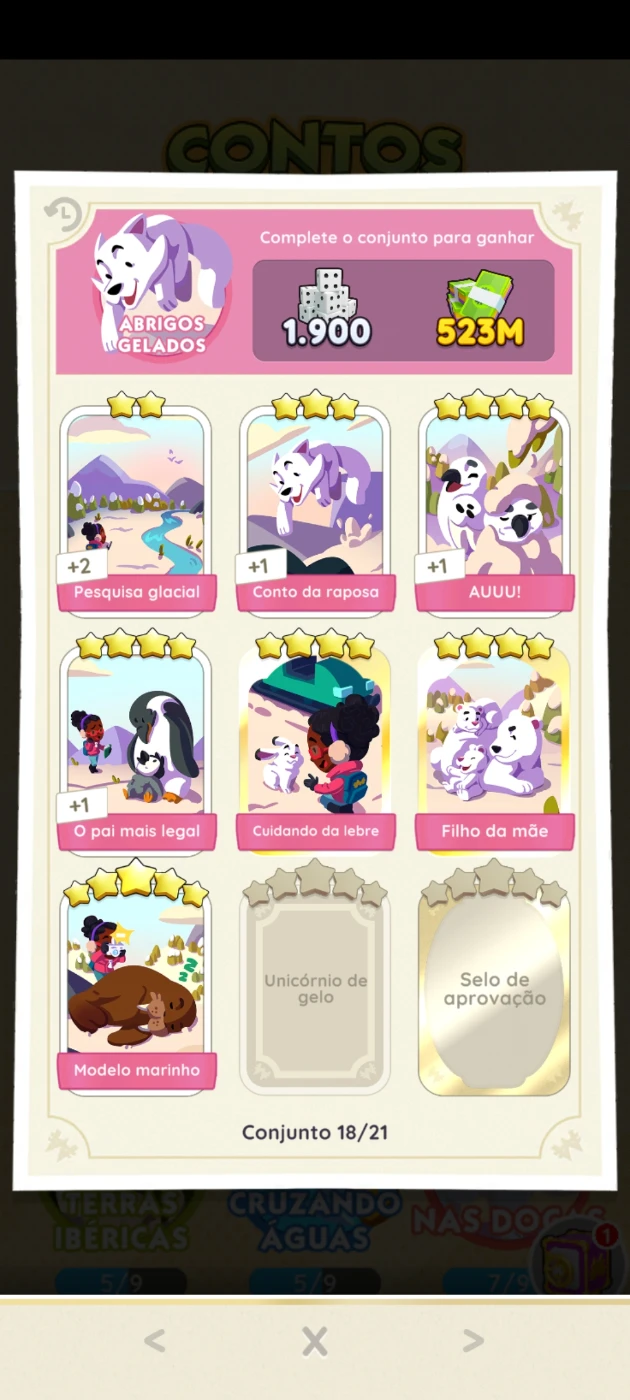View the O pai mais legal sticker

[x=136, y=742]
